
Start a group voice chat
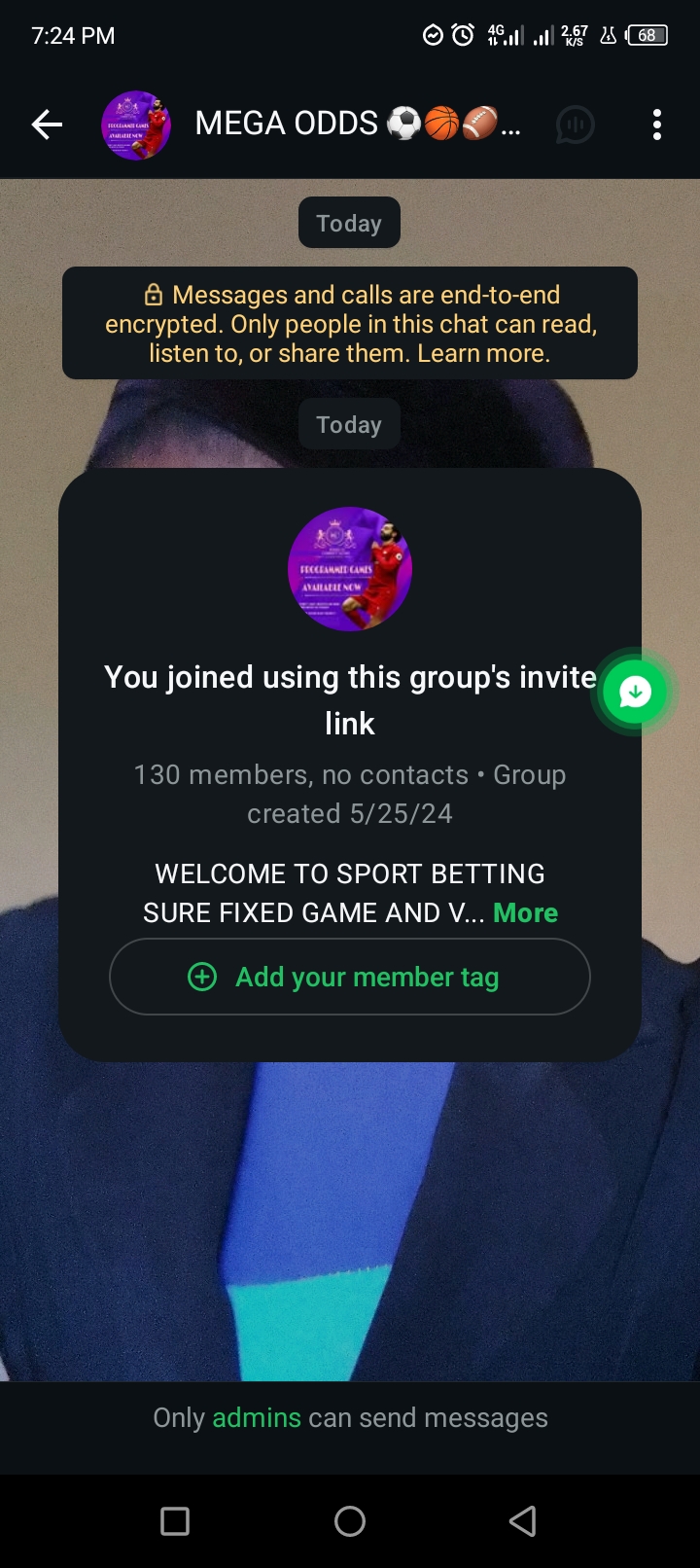[575, 125]
